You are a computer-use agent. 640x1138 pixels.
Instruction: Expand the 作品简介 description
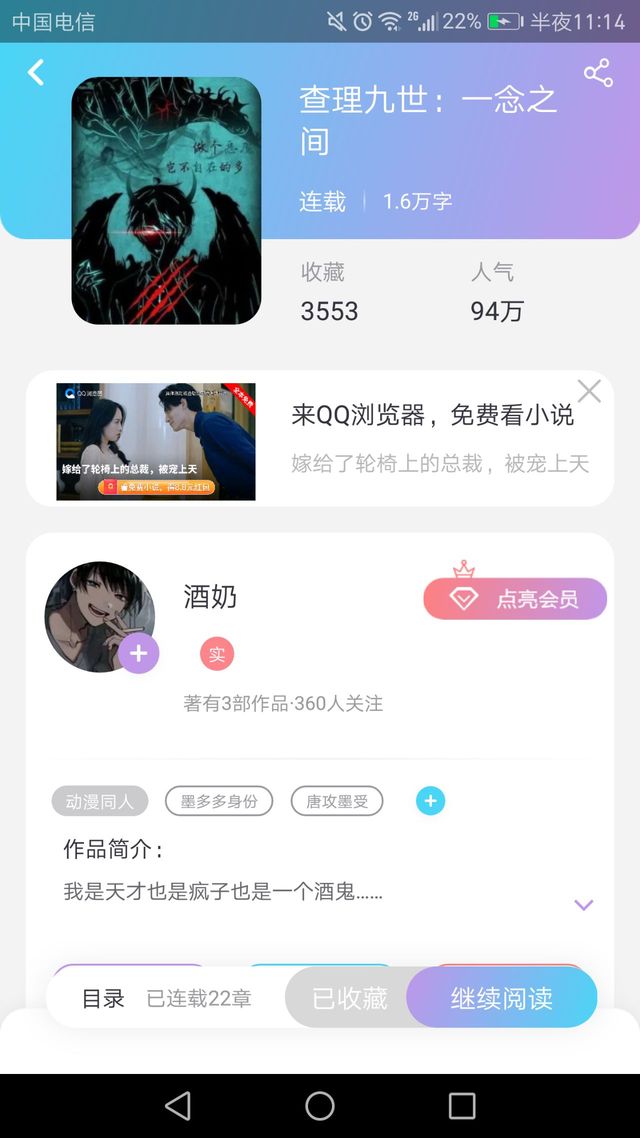[583, 905]
